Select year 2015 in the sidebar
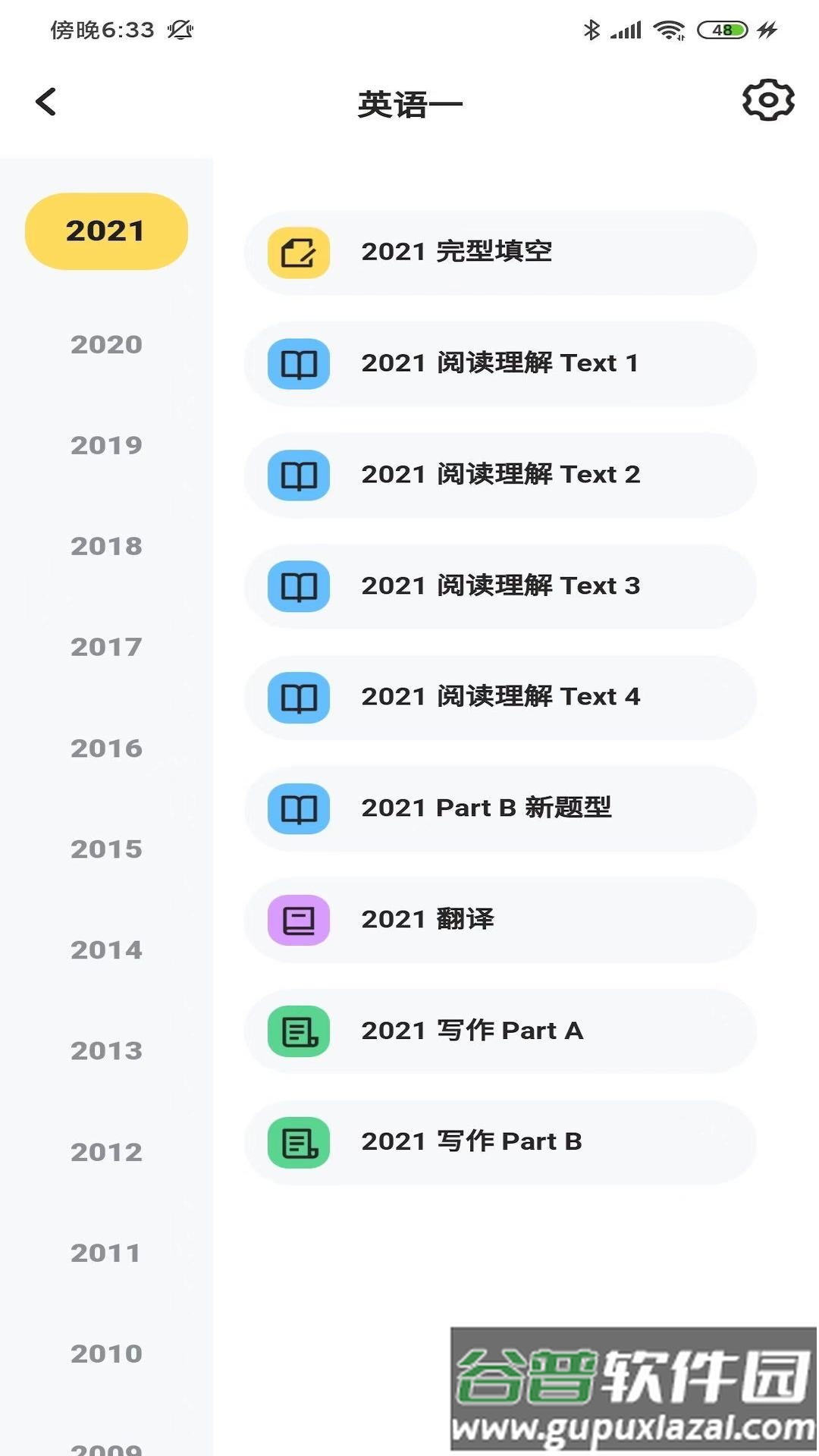Screen dimensions: 819x1456 (x=105, y=849)
